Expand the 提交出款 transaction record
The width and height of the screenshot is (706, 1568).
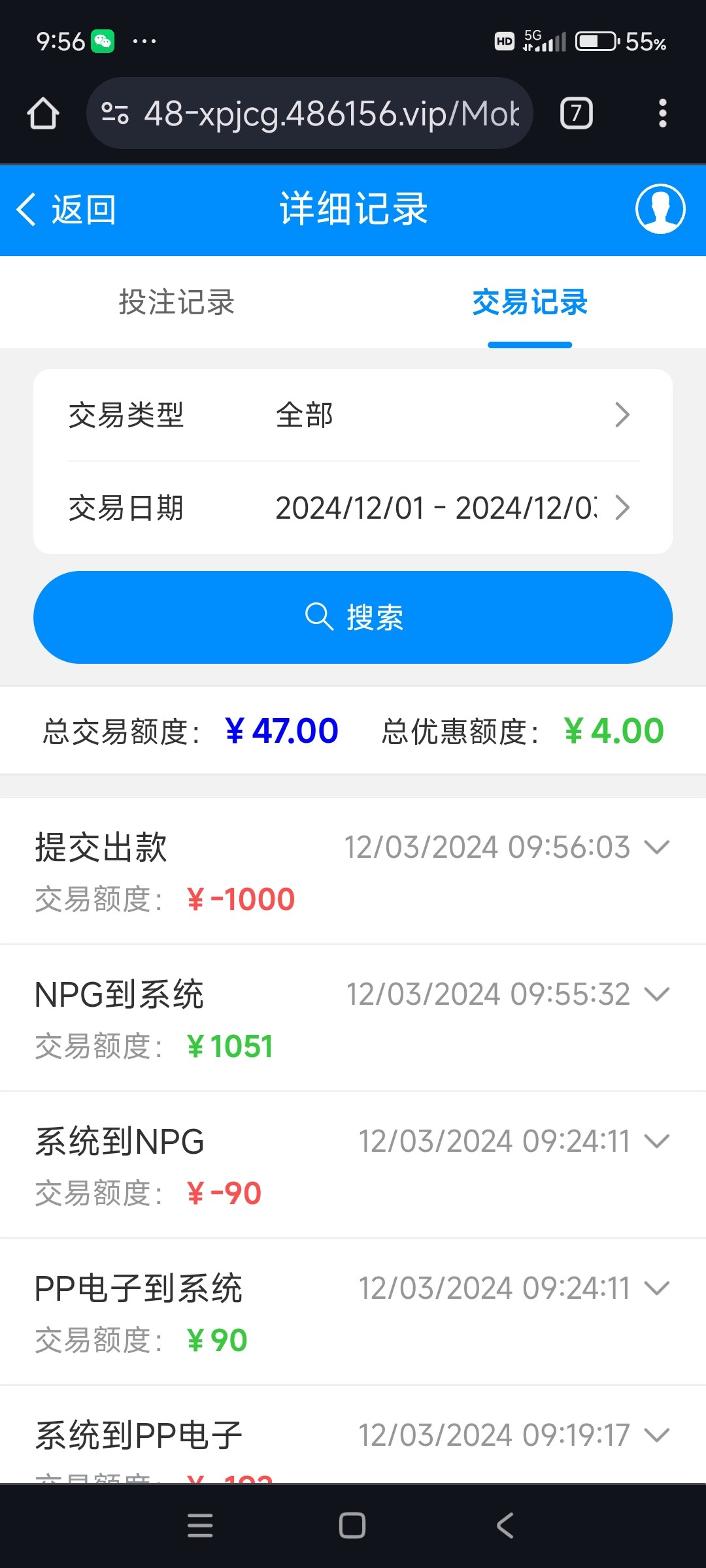[x=656, y=847]
